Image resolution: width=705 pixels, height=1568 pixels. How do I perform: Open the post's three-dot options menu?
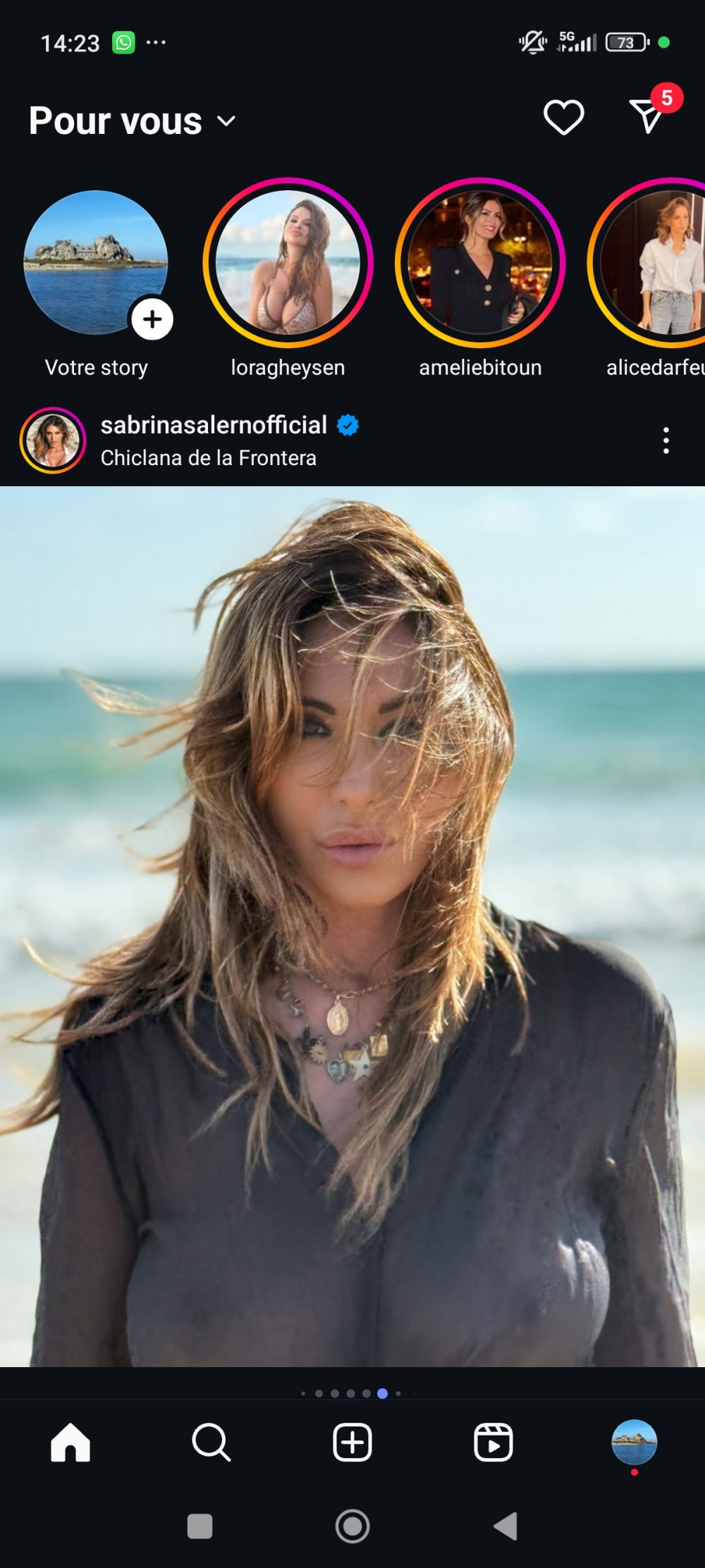click(666, 440)
